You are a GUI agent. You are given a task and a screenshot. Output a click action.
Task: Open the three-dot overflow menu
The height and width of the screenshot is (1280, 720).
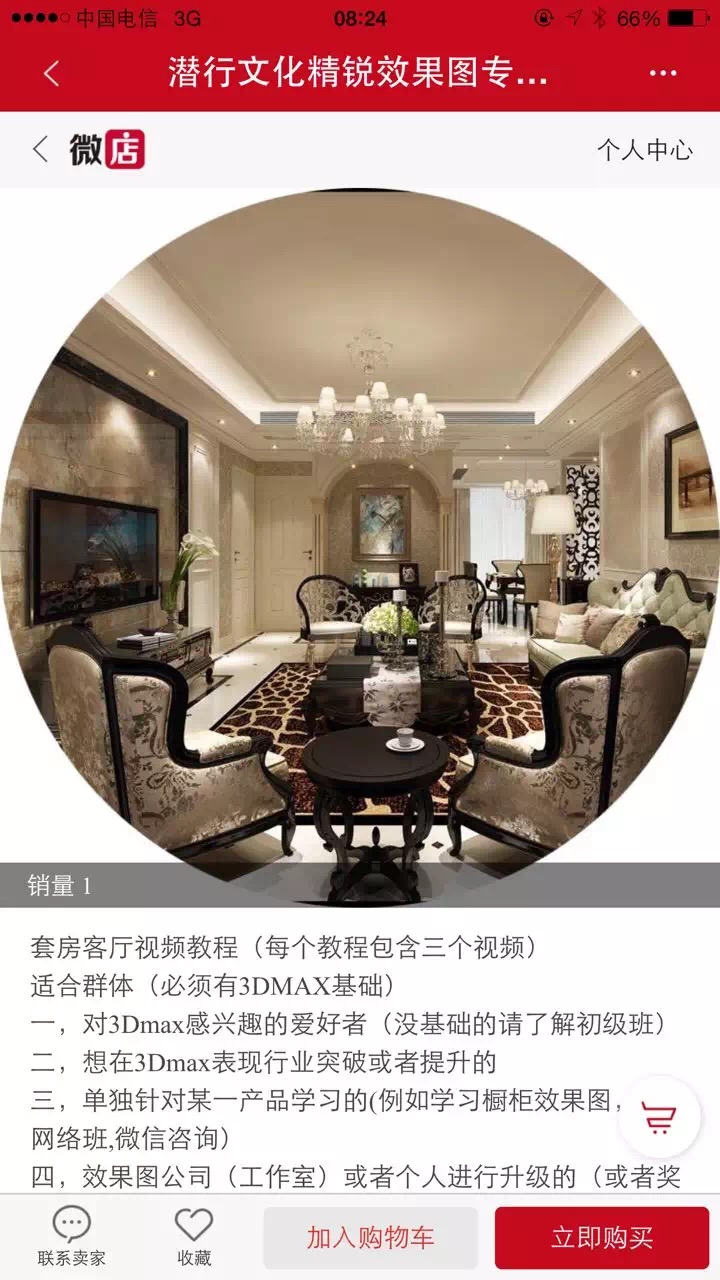pos(663,73)
